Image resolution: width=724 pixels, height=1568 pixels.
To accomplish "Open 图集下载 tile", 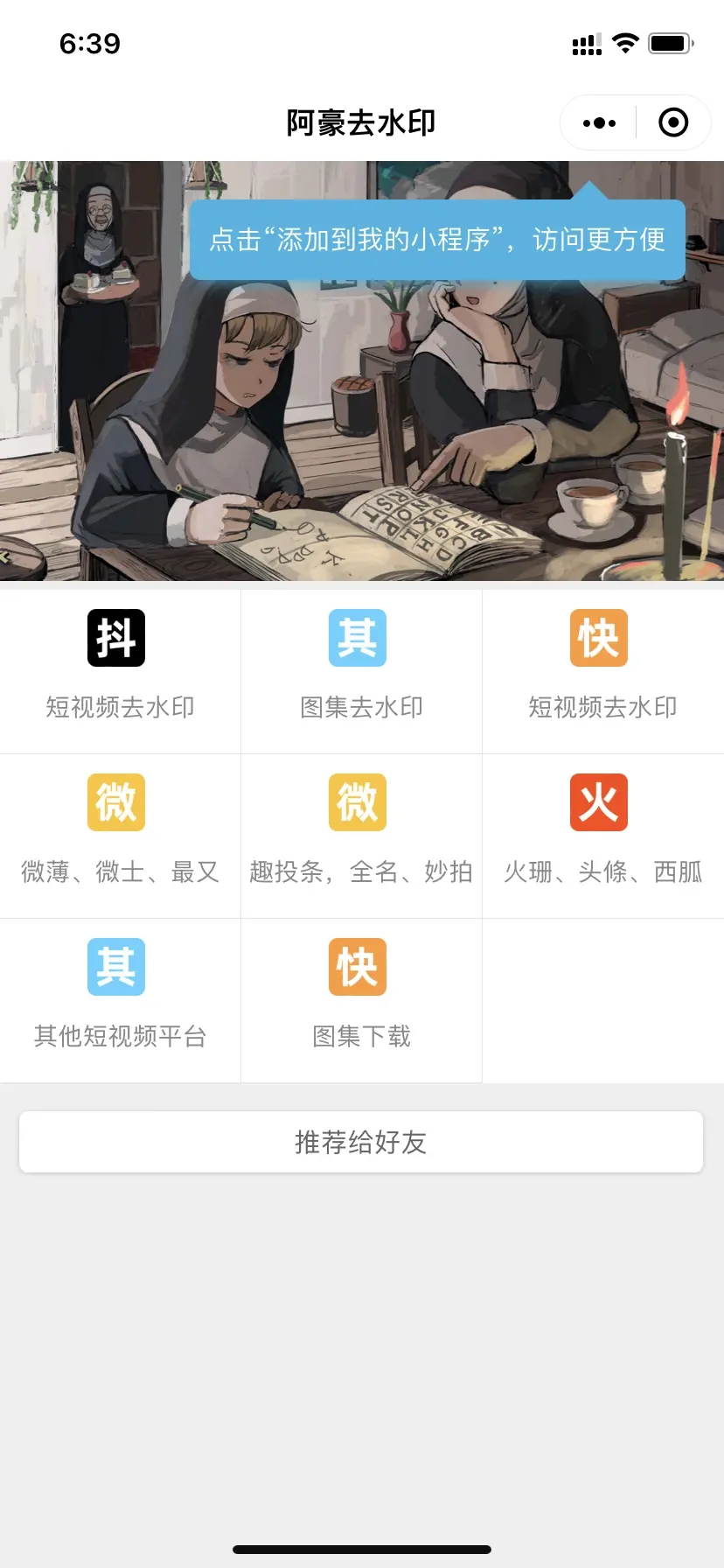I will 361,999.
